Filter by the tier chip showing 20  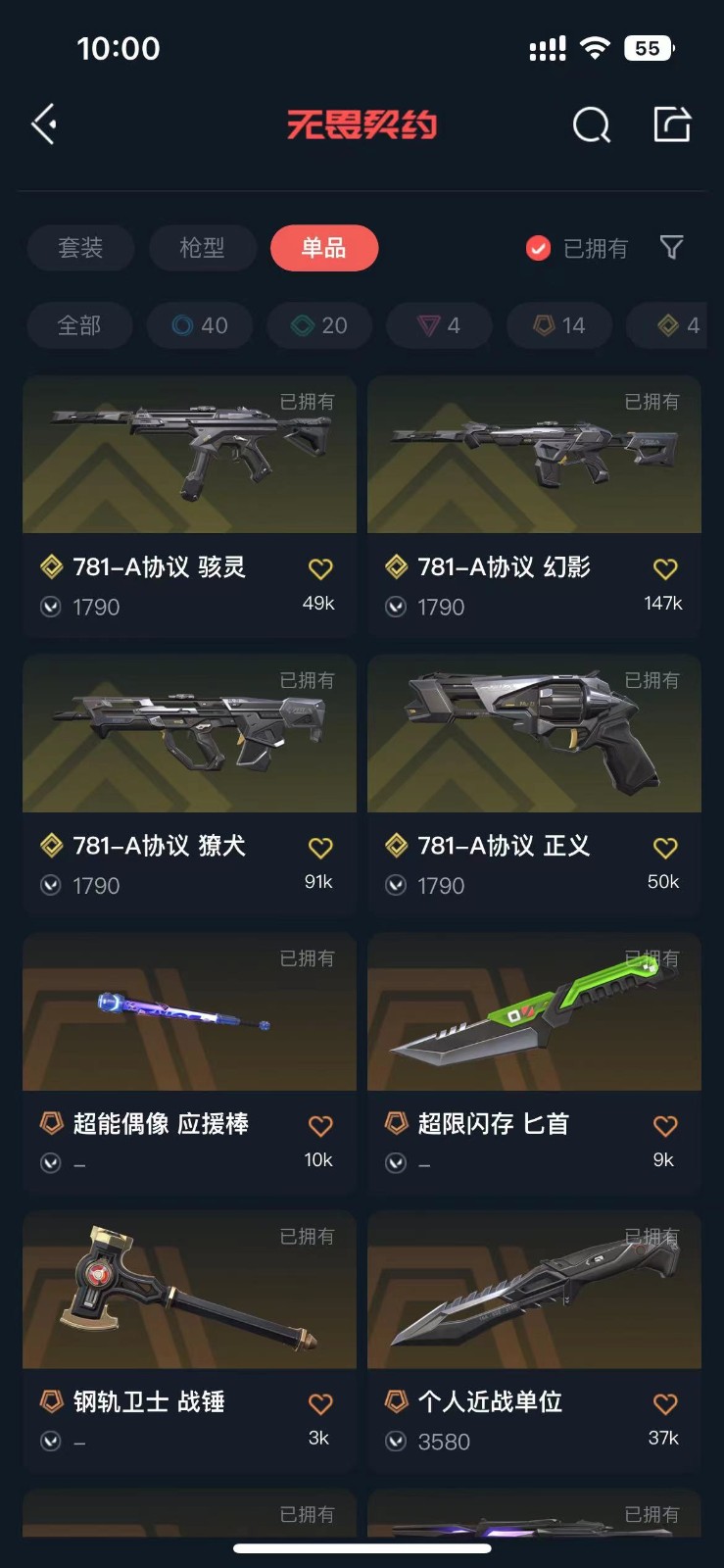[x=320, y=325]
